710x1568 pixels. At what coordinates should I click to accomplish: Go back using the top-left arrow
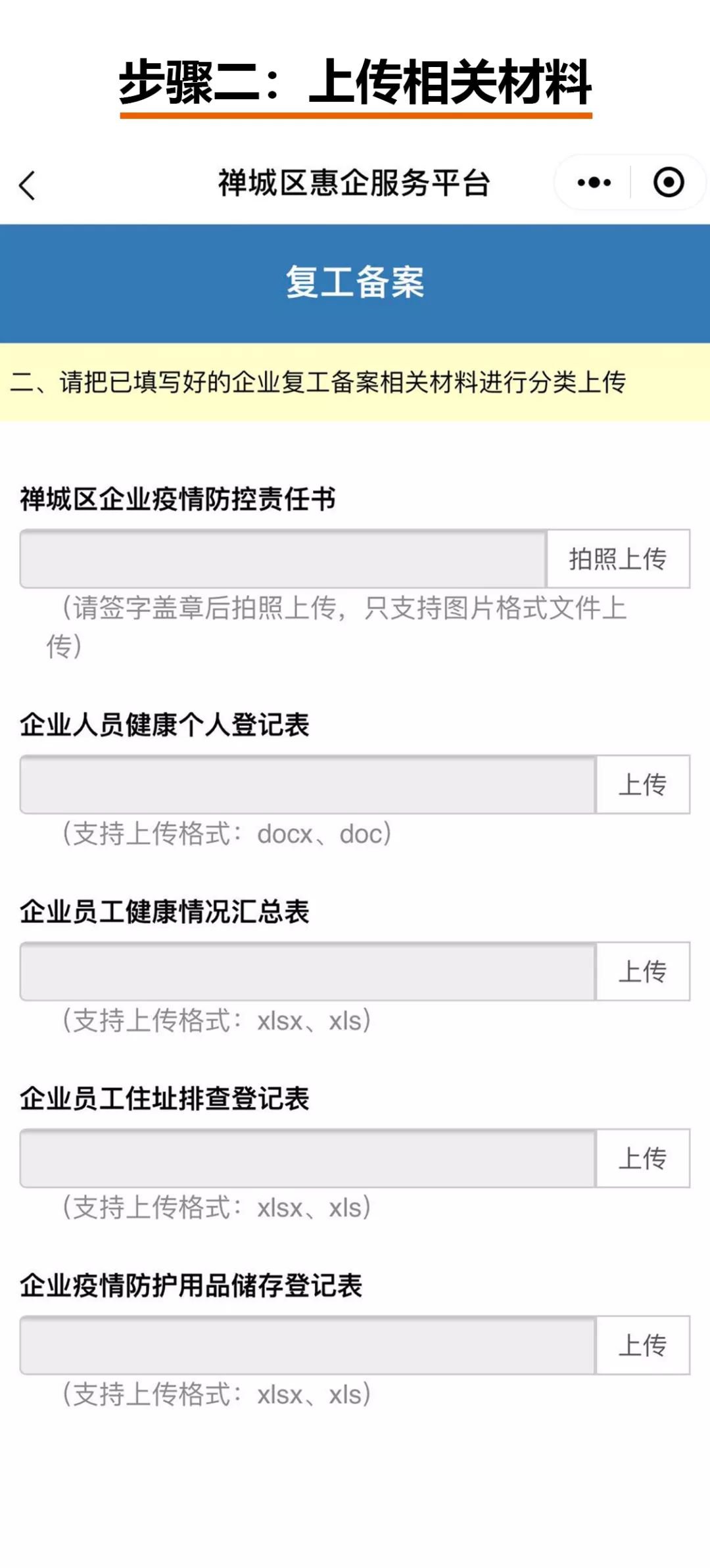(27, 185)
